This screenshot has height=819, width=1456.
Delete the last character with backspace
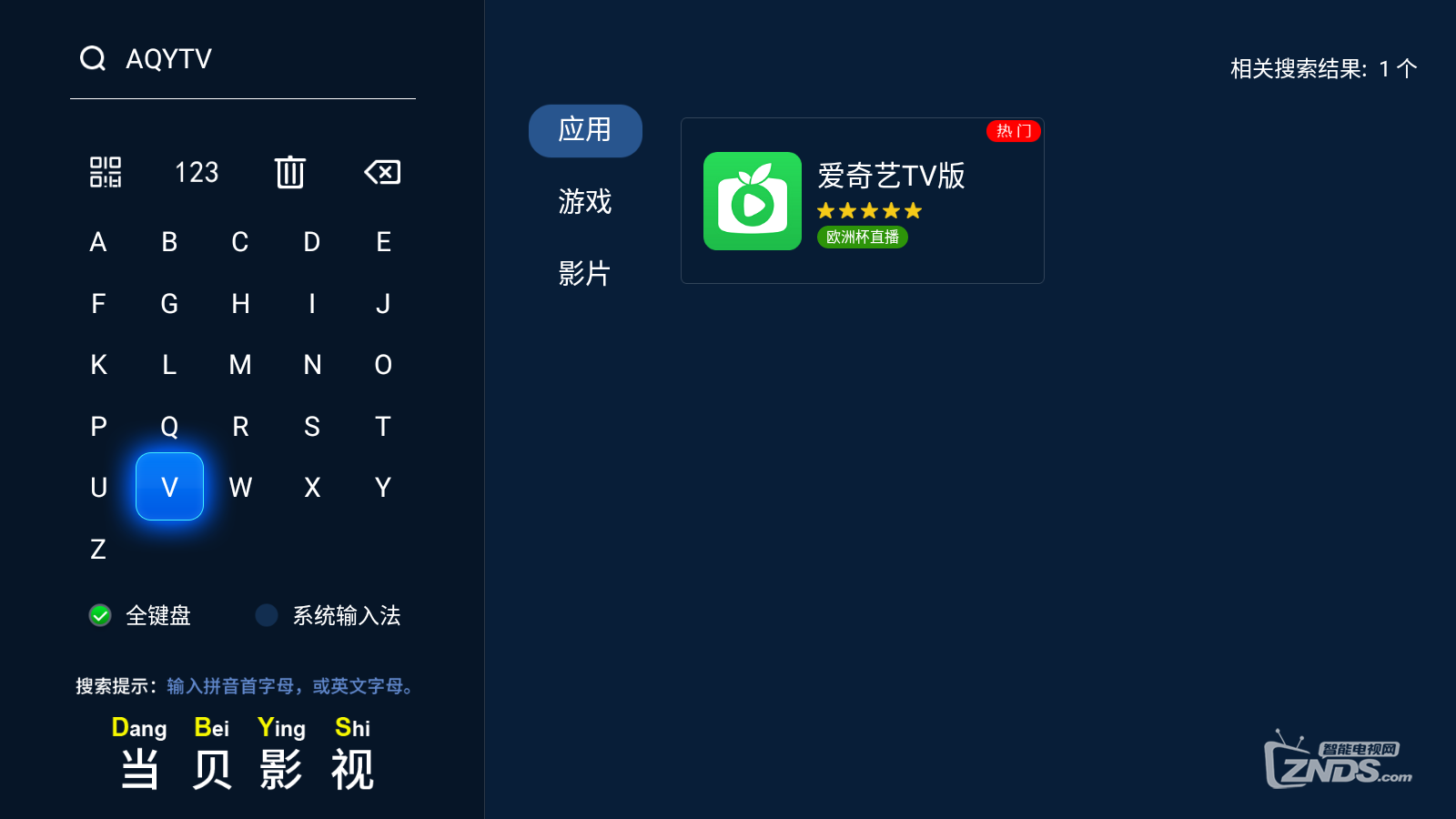pyautogui.click(x=382, y=172)
